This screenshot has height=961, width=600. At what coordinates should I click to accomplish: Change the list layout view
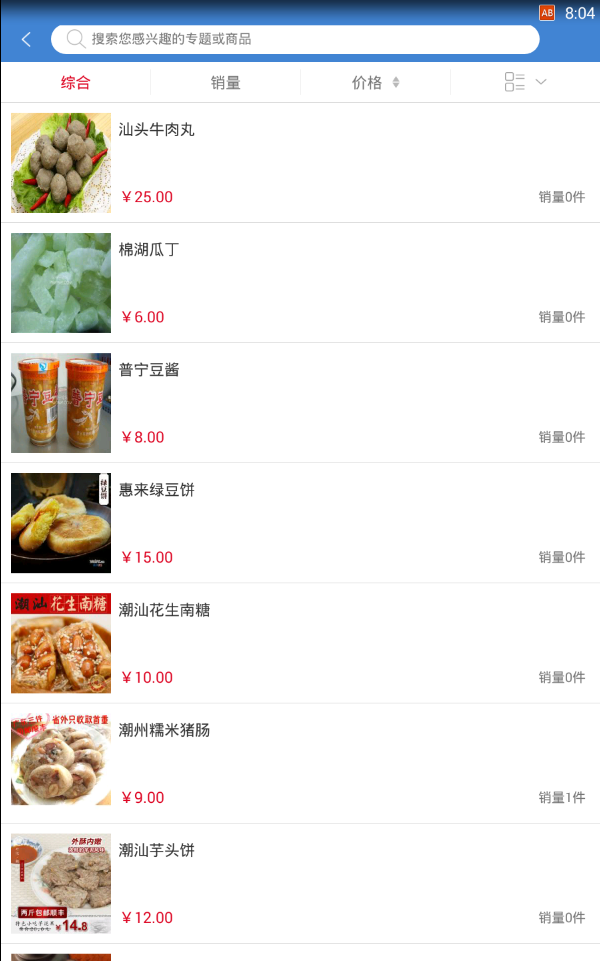pos(526,82)
